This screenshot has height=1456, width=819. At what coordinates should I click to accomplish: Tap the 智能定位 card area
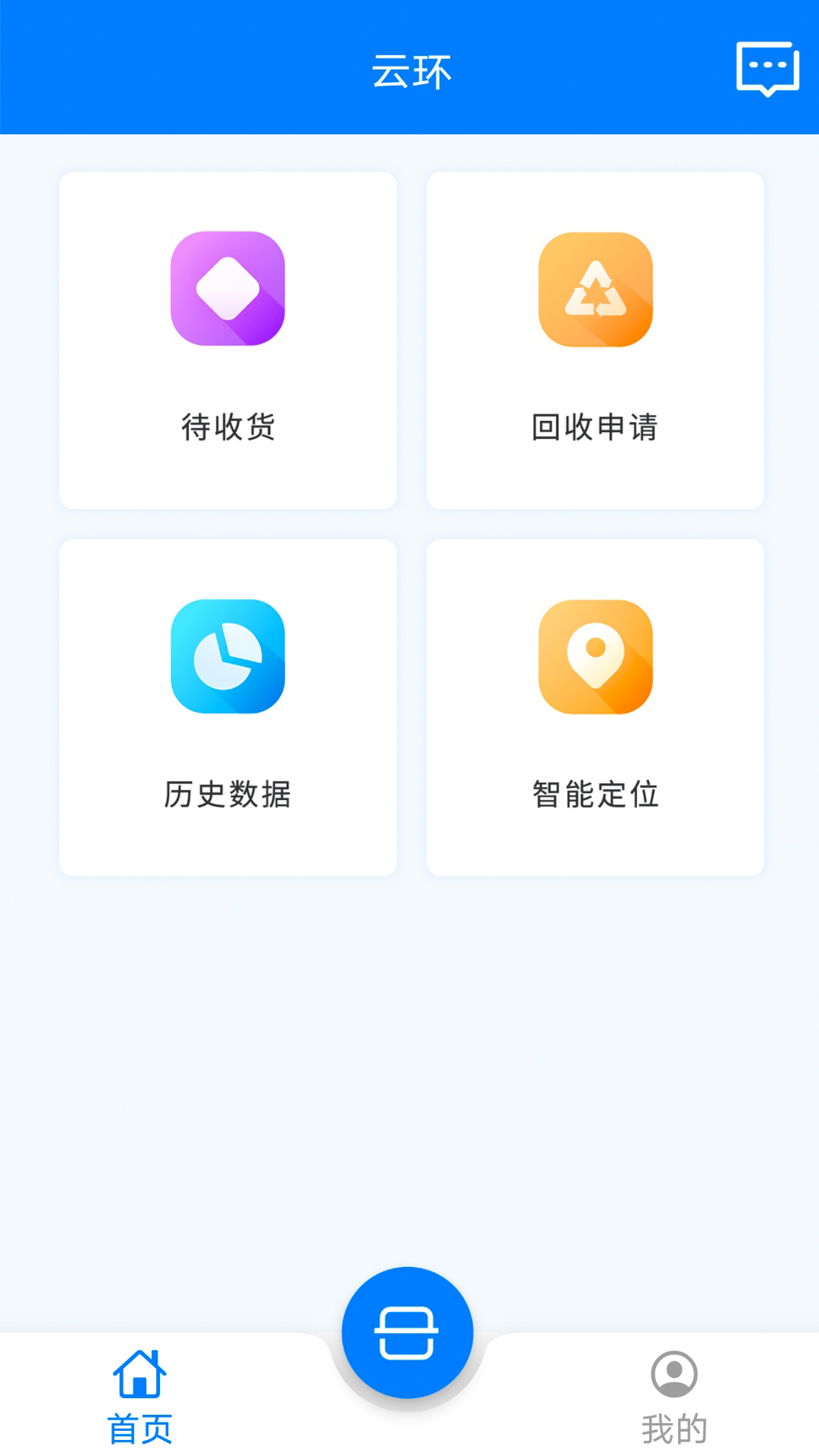tap(595, 707)
